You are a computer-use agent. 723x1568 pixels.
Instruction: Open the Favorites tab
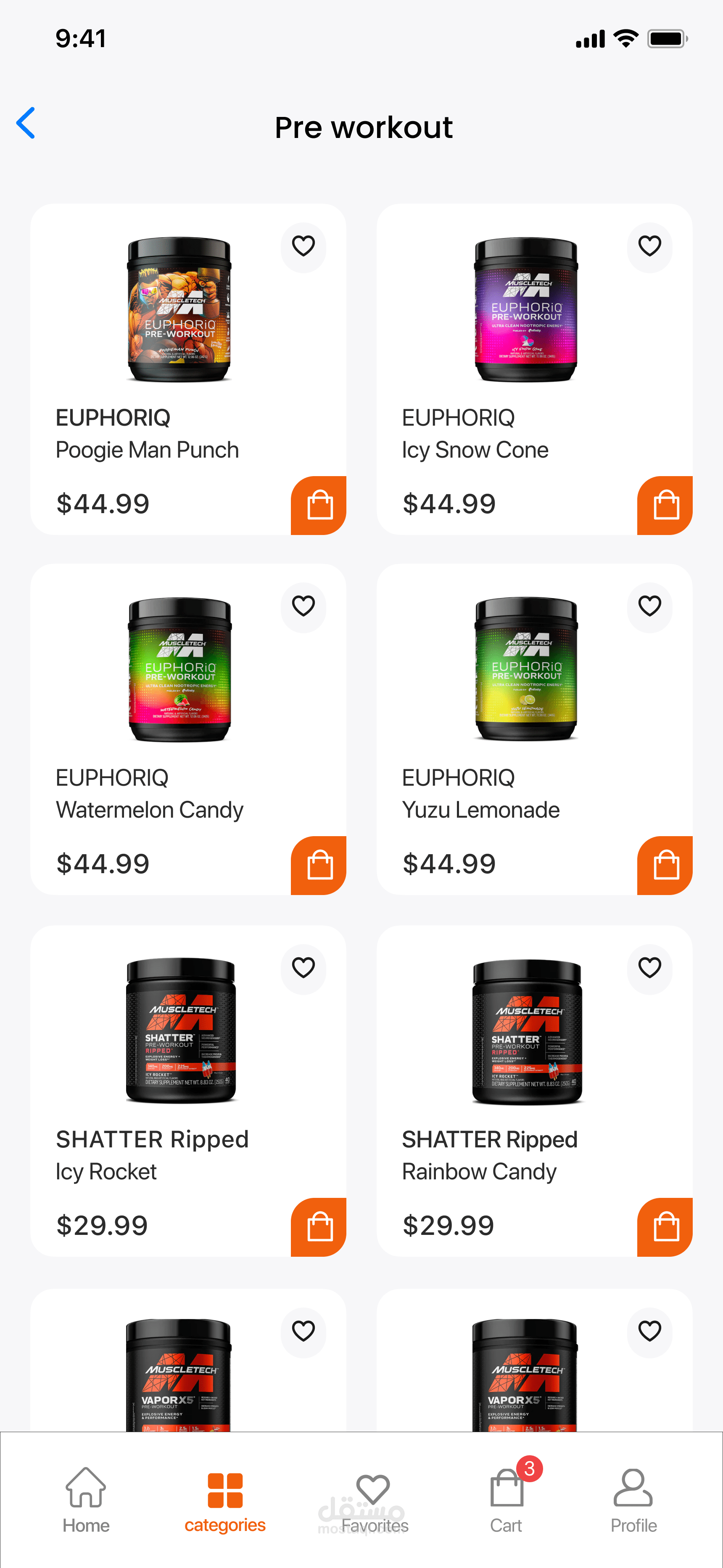(x=374, y=1502)
